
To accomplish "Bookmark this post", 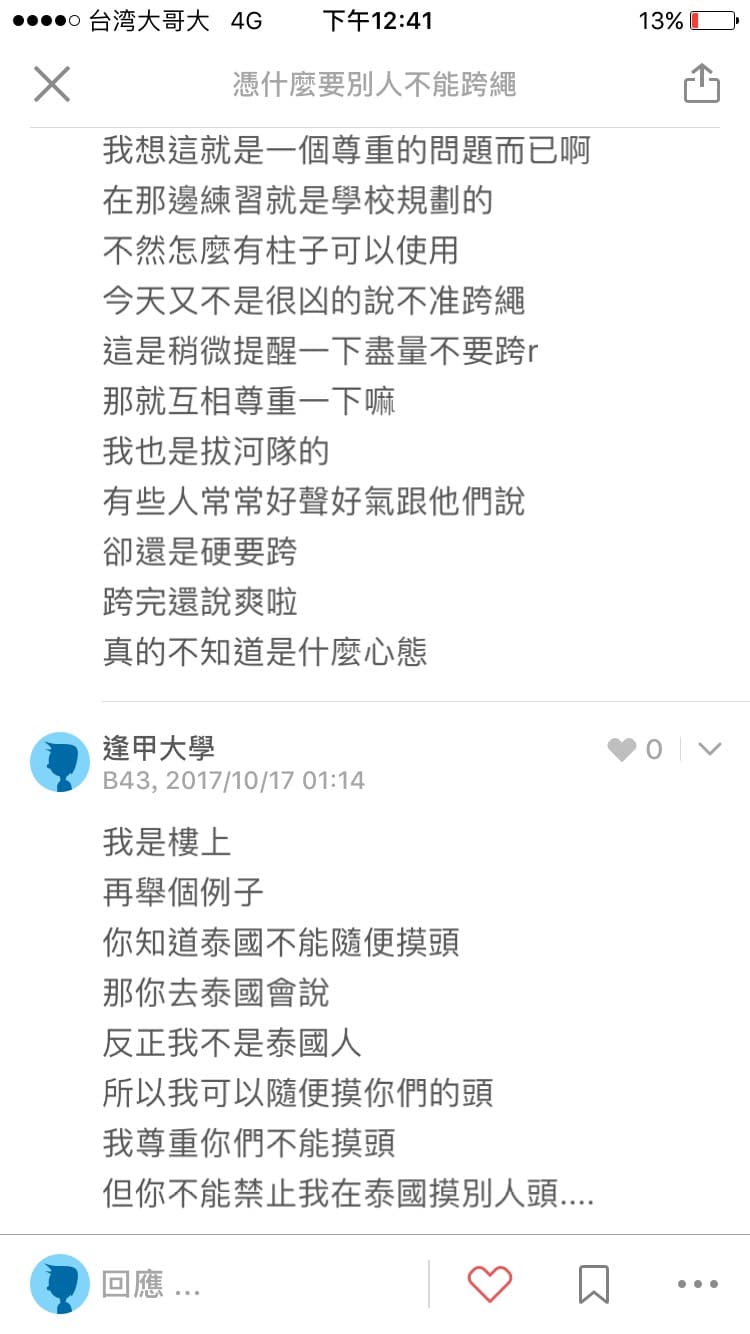I will tap(593, 1284).
